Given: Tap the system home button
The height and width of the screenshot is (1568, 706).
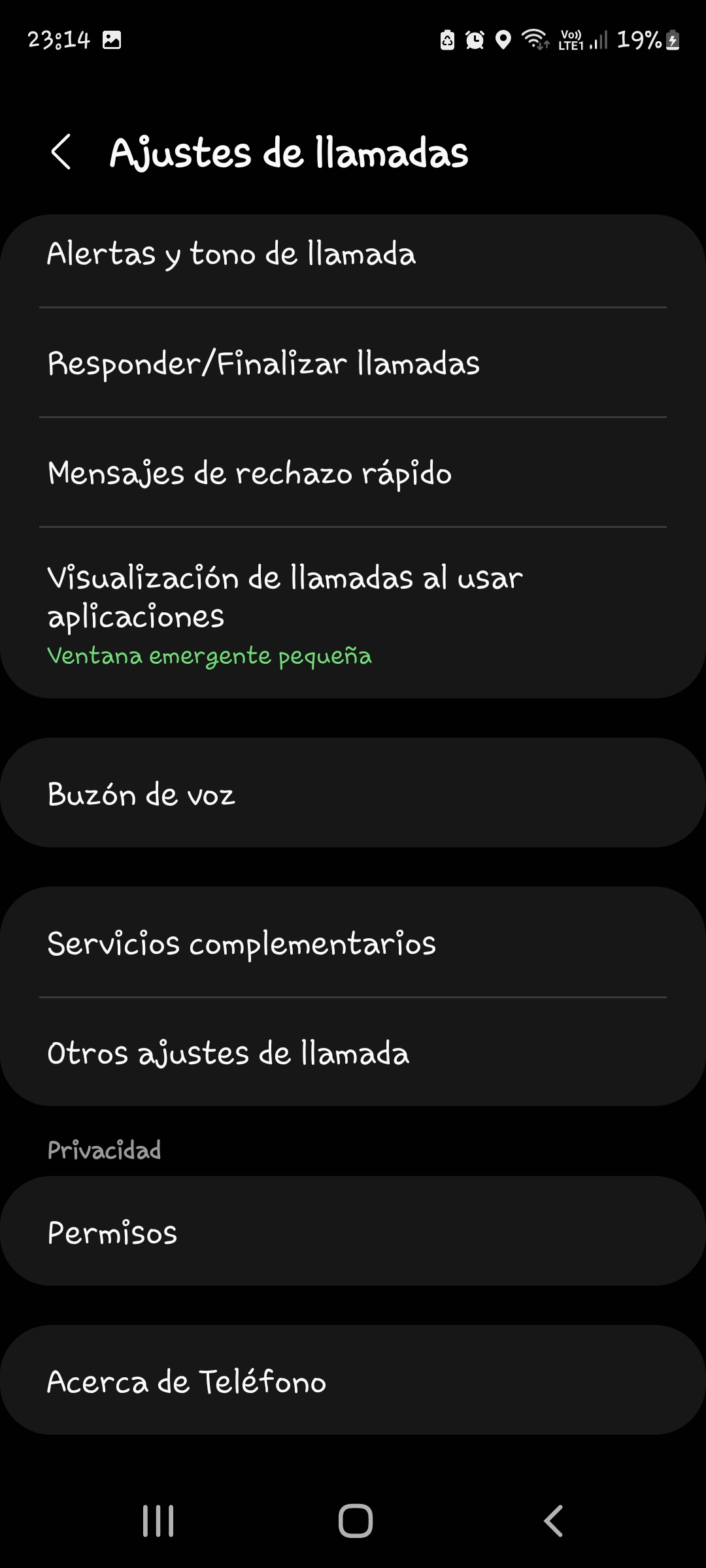Looking at the screenshot, I should click(x=355, y=1521).
